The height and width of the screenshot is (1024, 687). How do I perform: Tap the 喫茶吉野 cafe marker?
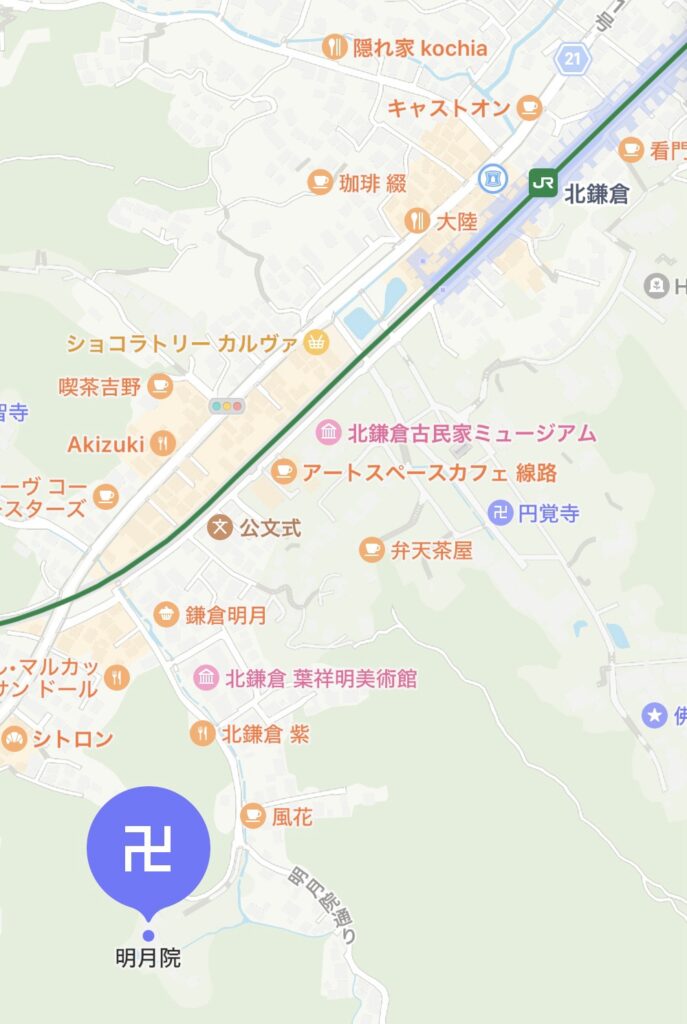point(160,386)
